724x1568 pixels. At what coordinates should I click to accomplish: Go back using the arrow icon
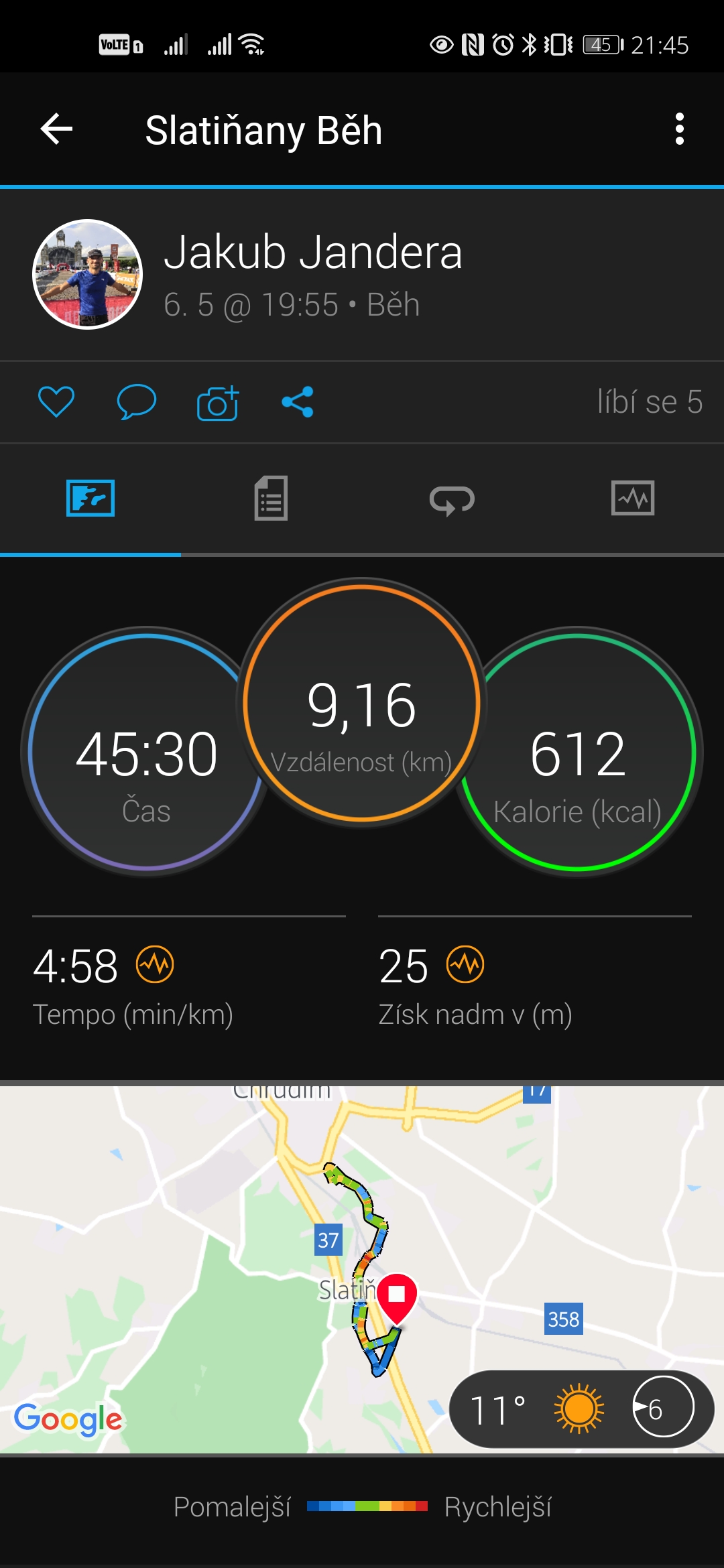[56, 129]
